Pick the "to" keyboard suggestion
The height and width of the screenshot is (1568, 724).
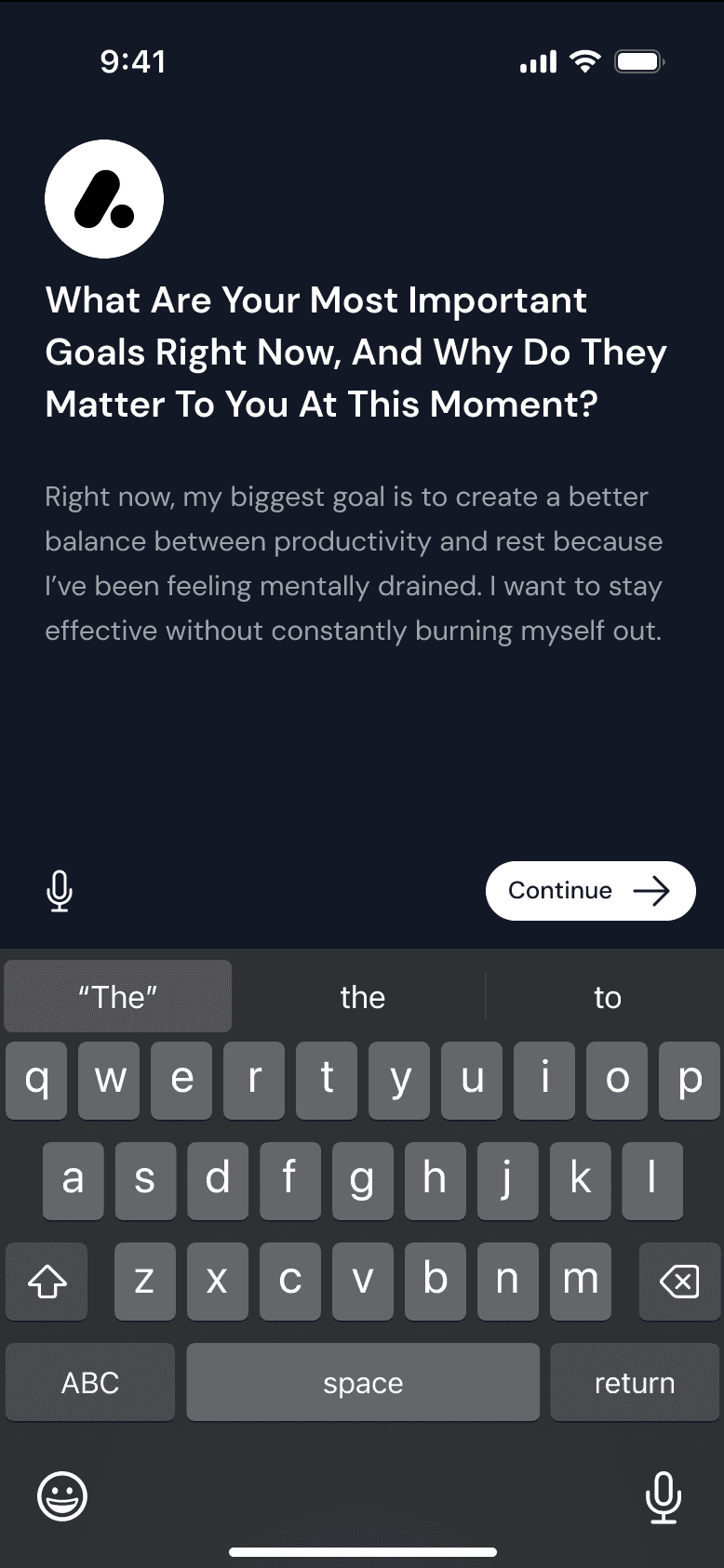click(x=607, y=997)
